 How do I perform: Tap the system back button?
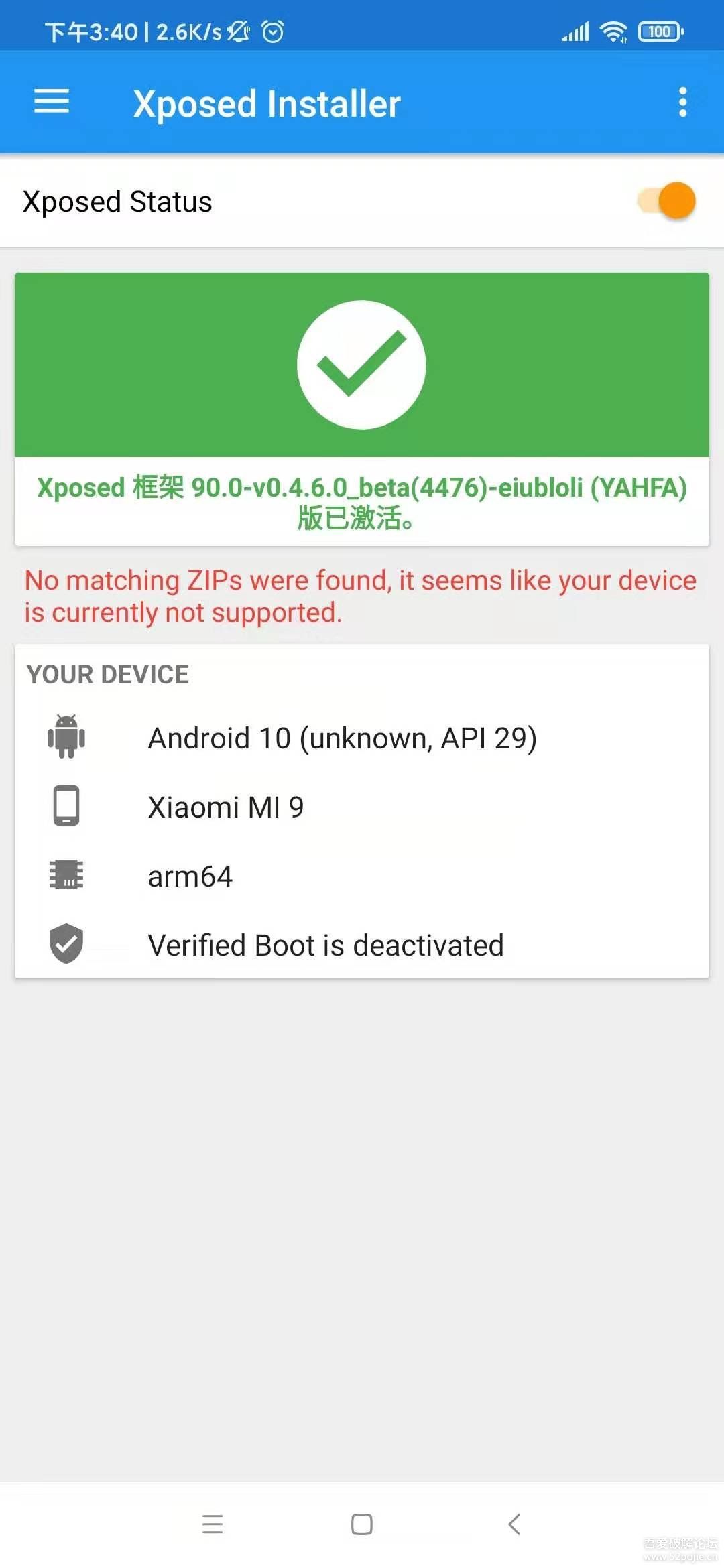coord(514,1524)
